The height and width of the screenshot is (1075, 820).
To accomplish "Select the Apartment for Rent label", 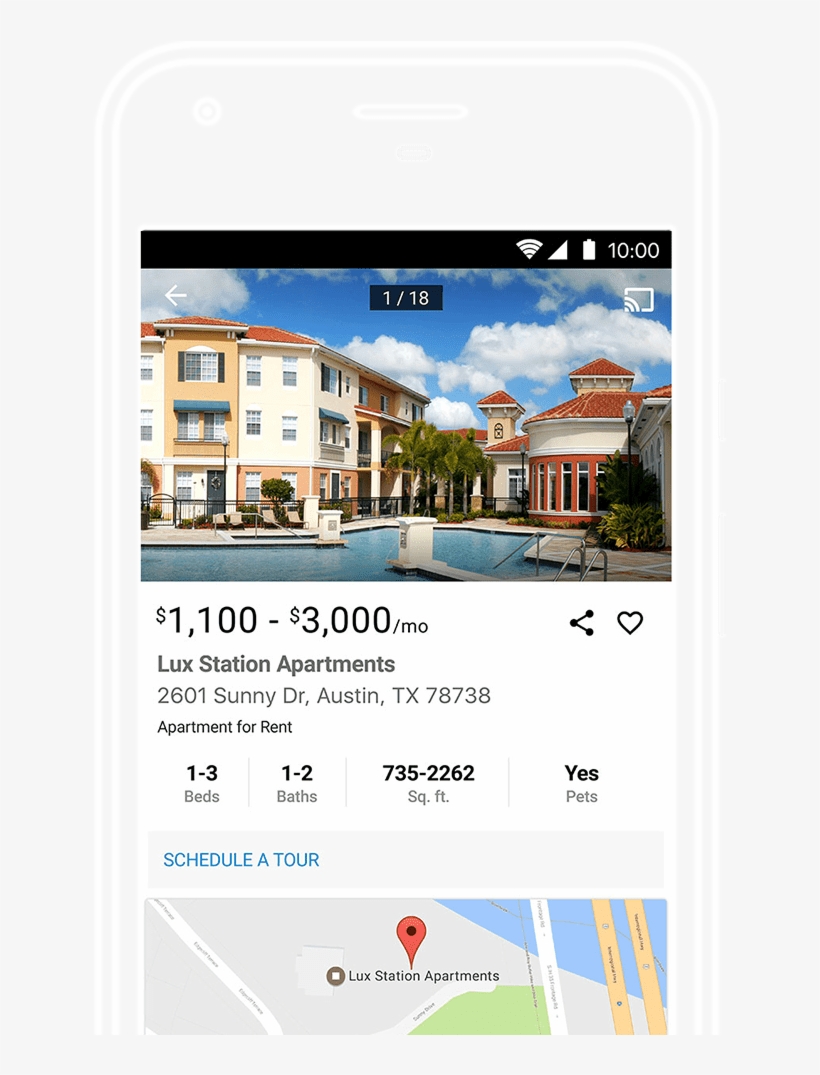I will tap(224, 728).
